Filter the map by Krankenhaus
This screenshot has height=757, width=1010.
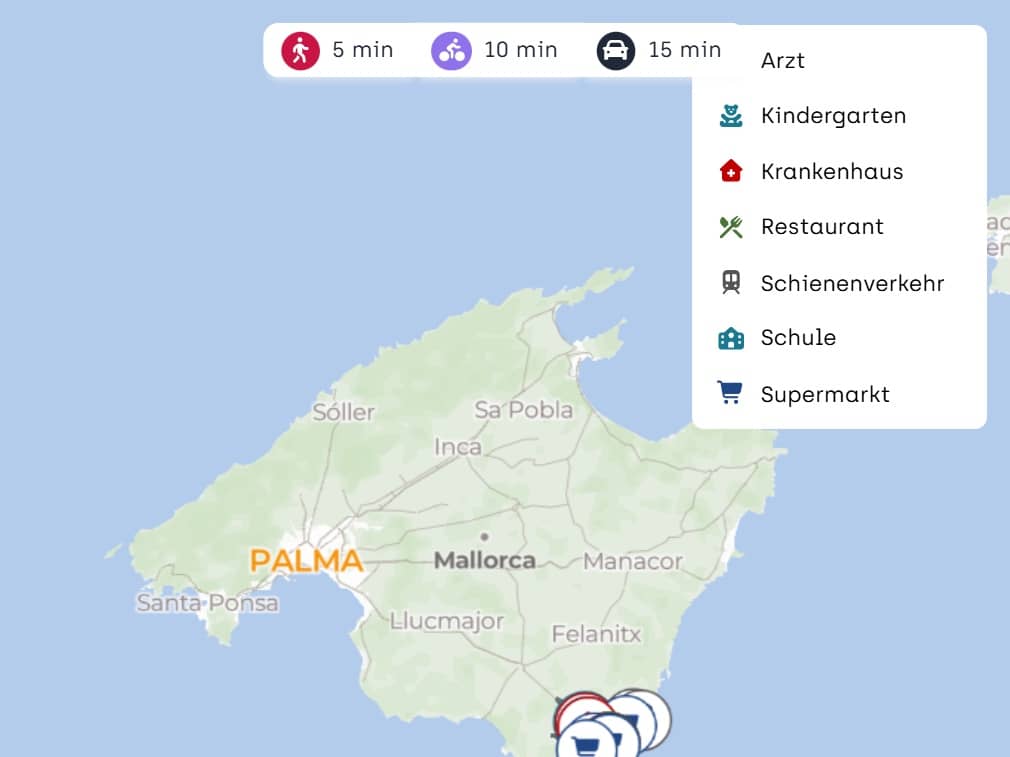click(831, 172)
